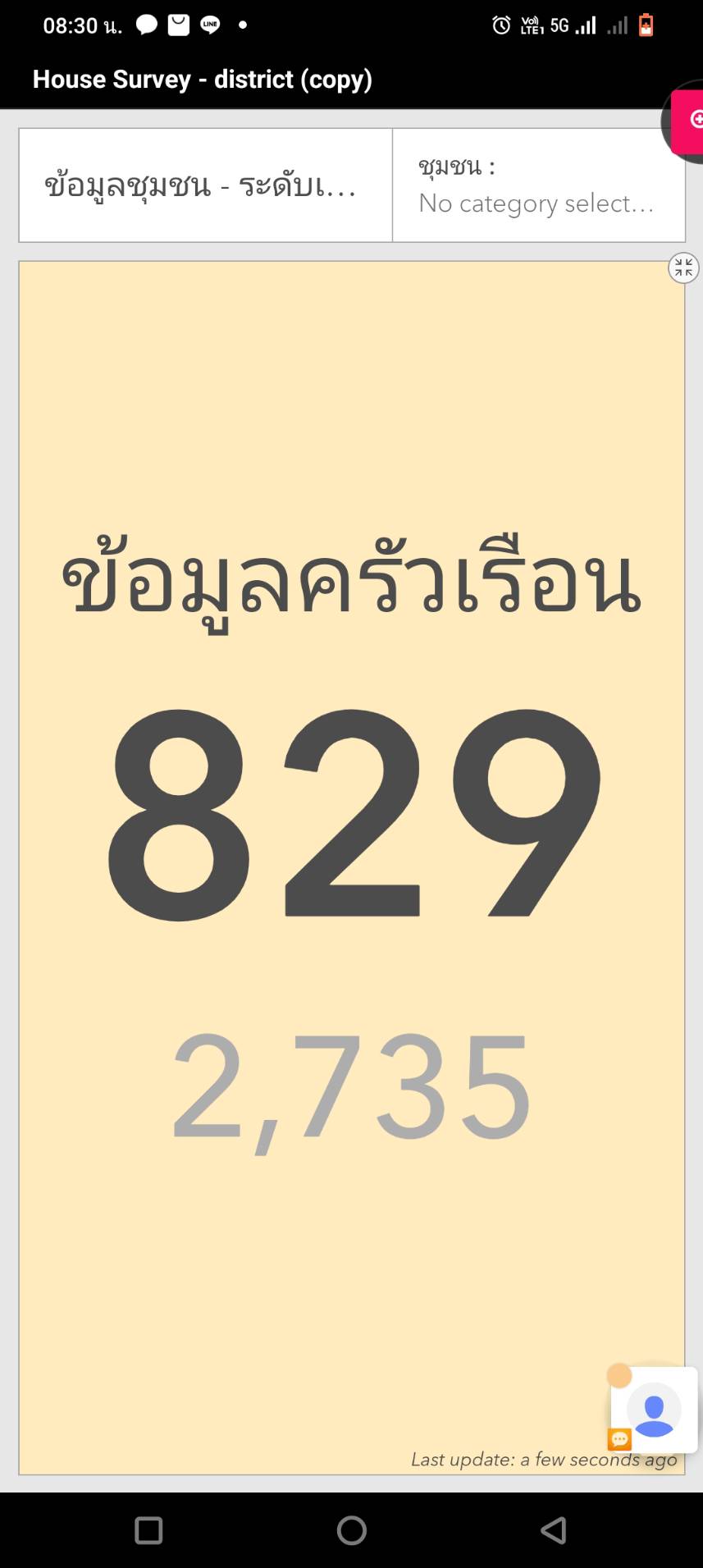Image resolution: width=703 pixels, height=1568 pixels.
Task: Collapse the fullscreen widget view
Action: 683,268
